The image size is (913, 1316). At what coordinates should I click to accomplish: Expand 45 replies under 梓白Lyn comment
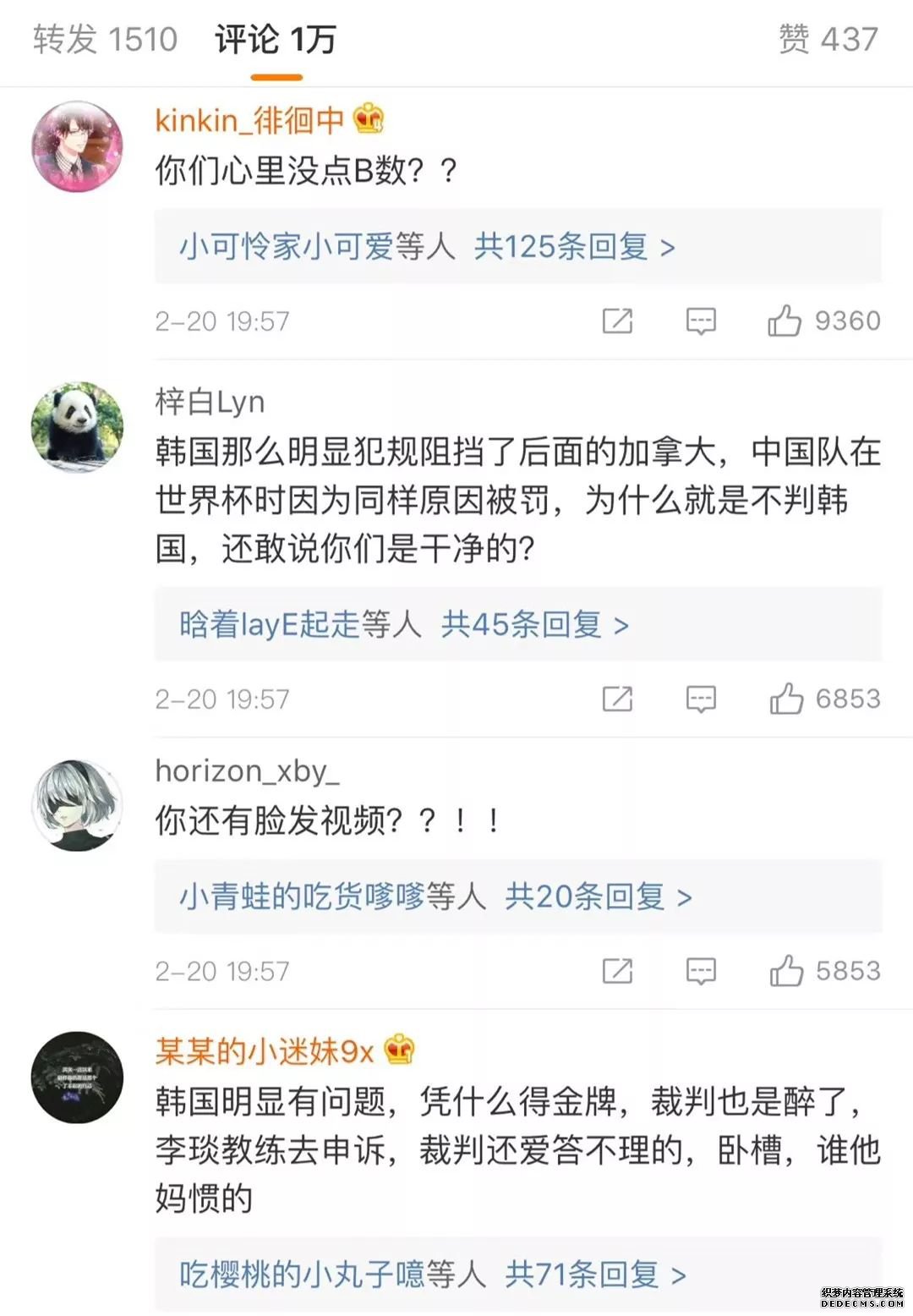[534, 625]
